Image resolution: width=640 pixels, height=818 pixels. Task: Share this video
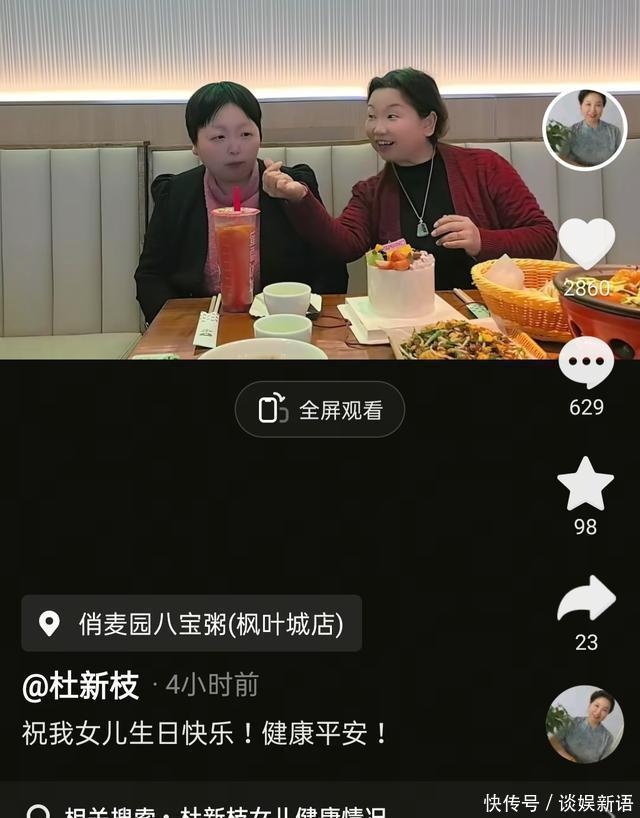coord(586,600)
